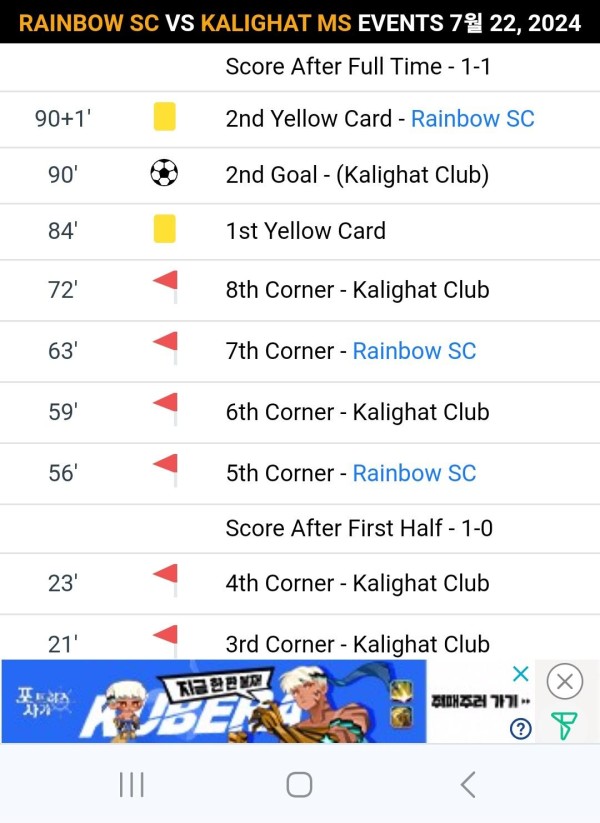Open Rainbow SC link in 2nd Yellow Card row

[x=472, y=119]
